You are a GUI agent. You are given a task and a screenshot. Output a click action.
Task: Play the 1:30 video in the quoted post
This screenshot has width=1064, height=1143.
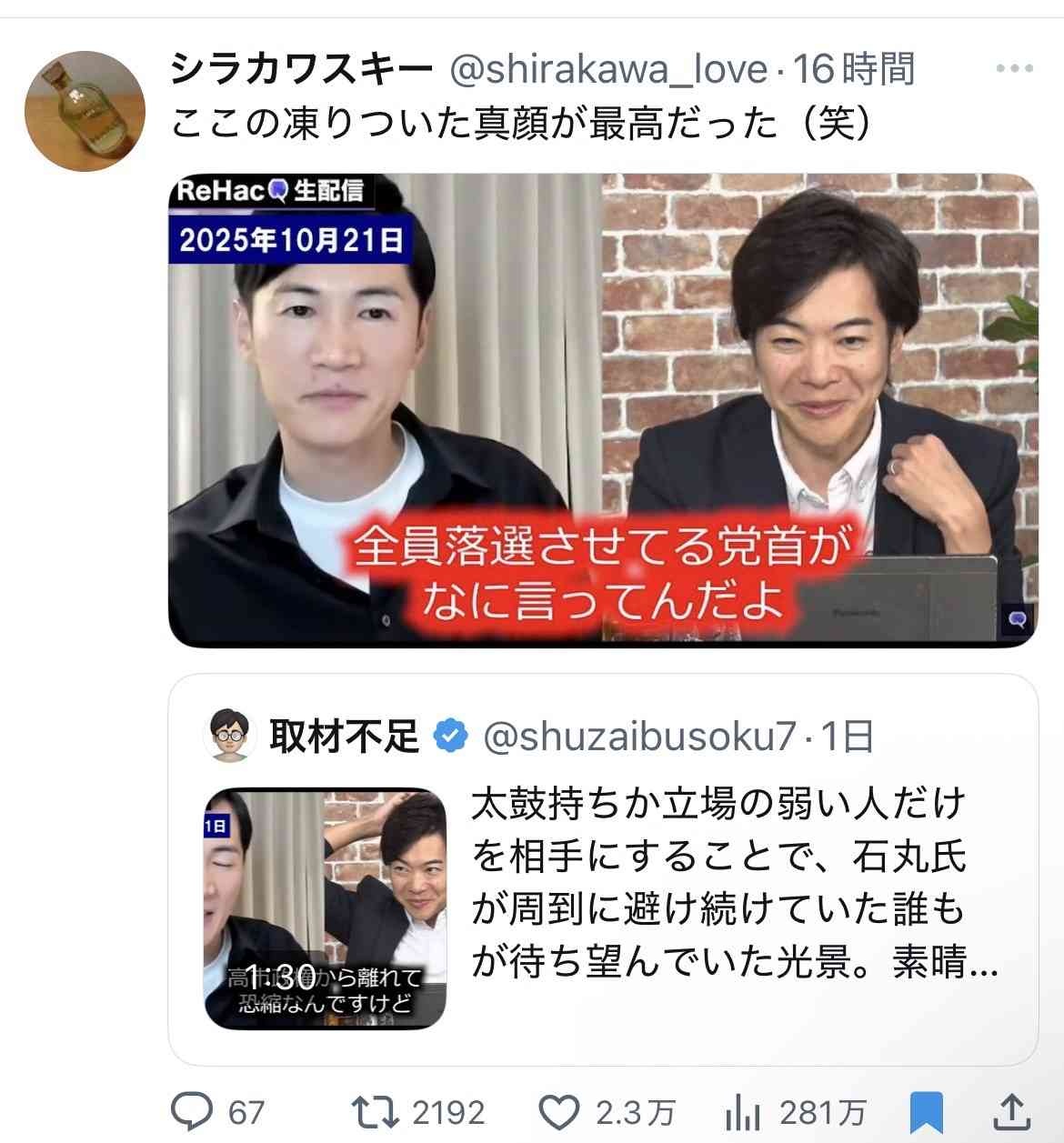pyautogui.click(x=326, y=907)
